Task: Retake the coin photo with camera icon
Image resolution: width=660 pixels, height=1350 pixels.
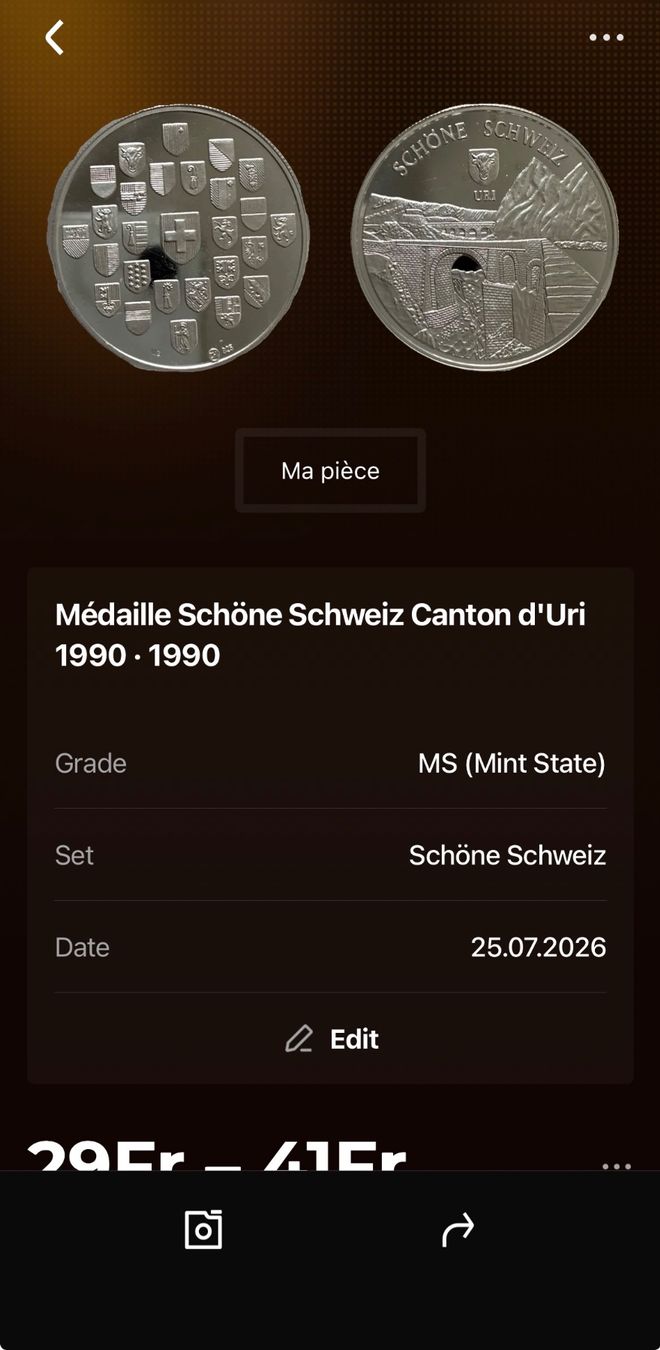Action: [203, 1230]
